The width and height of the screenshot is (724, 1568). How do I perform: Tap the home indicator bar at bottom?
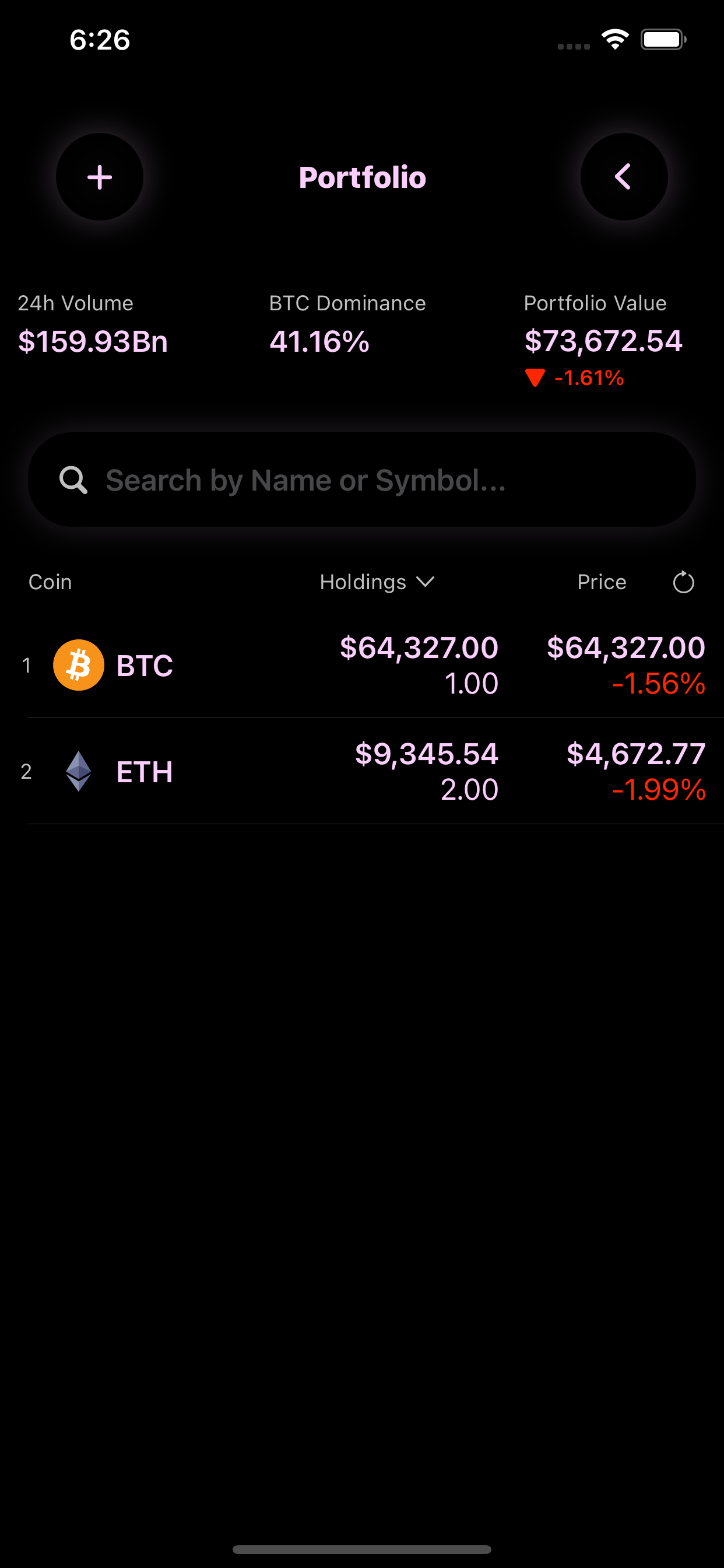point(362,1548)
